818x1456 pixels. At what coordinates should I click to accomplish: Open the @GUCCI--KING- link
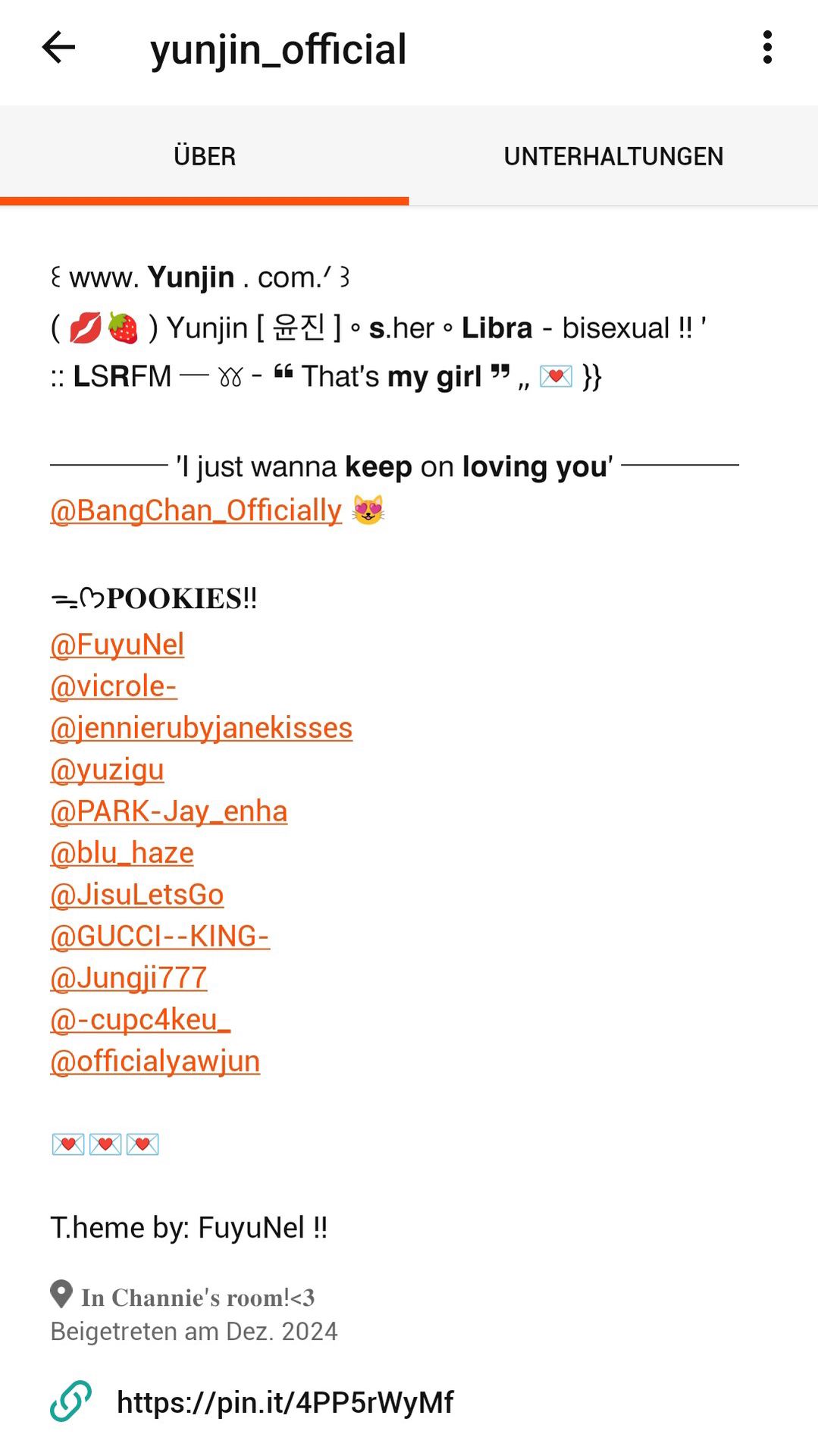pos(160,937)
